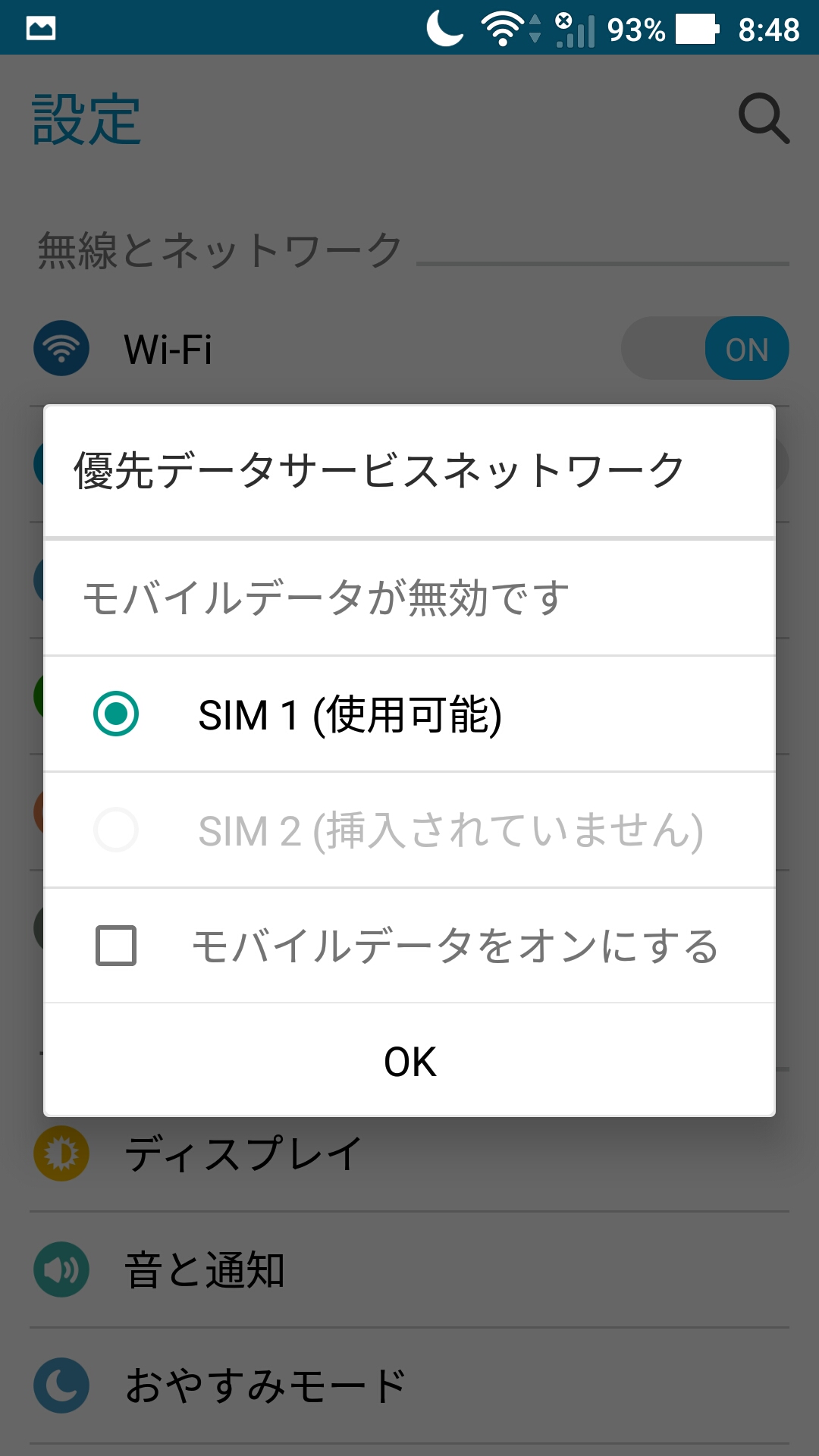Enable モバイルデータをオンにする checkbox
The height and width of the screenshot is (1456, 819).
(115, 944)
